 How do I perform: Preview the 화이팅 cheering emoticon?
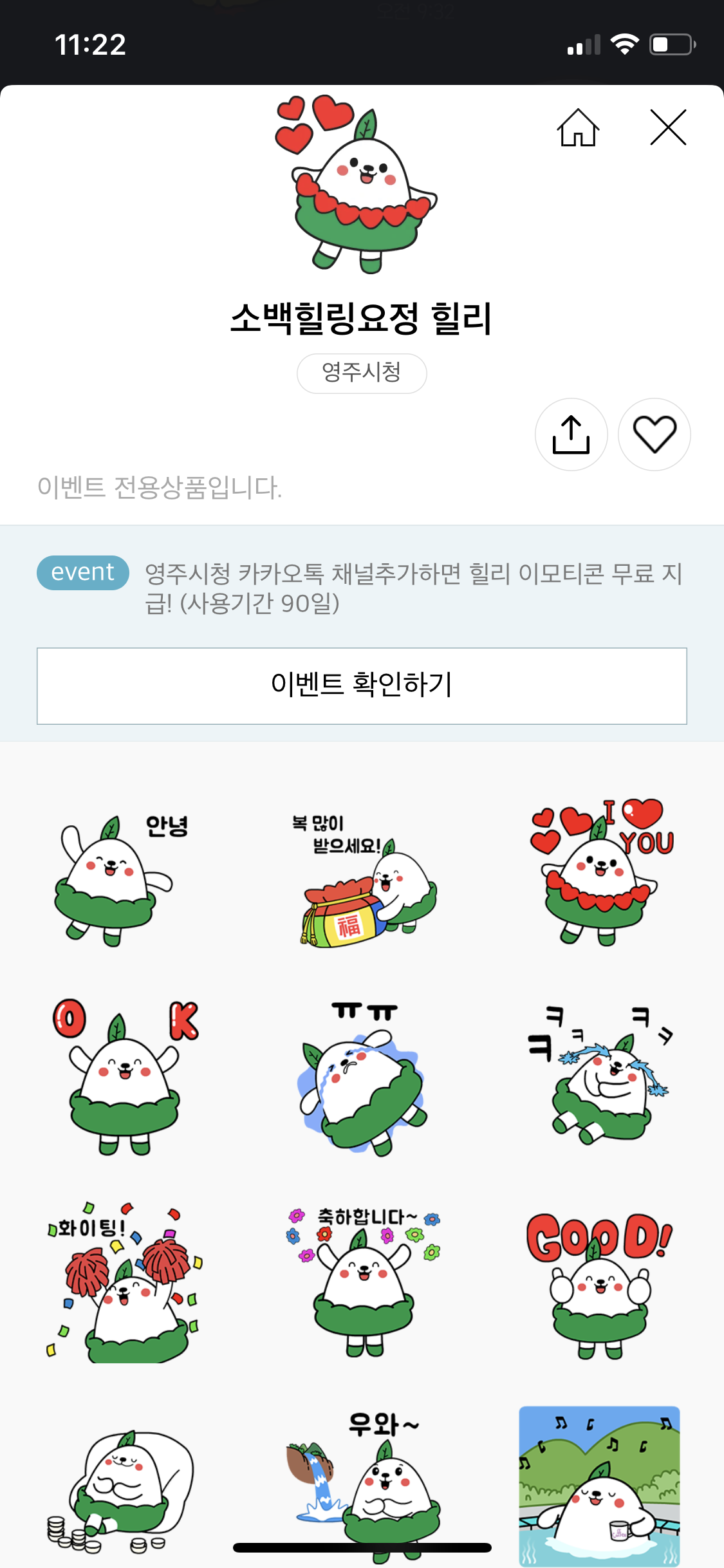tap(124, 1281)
